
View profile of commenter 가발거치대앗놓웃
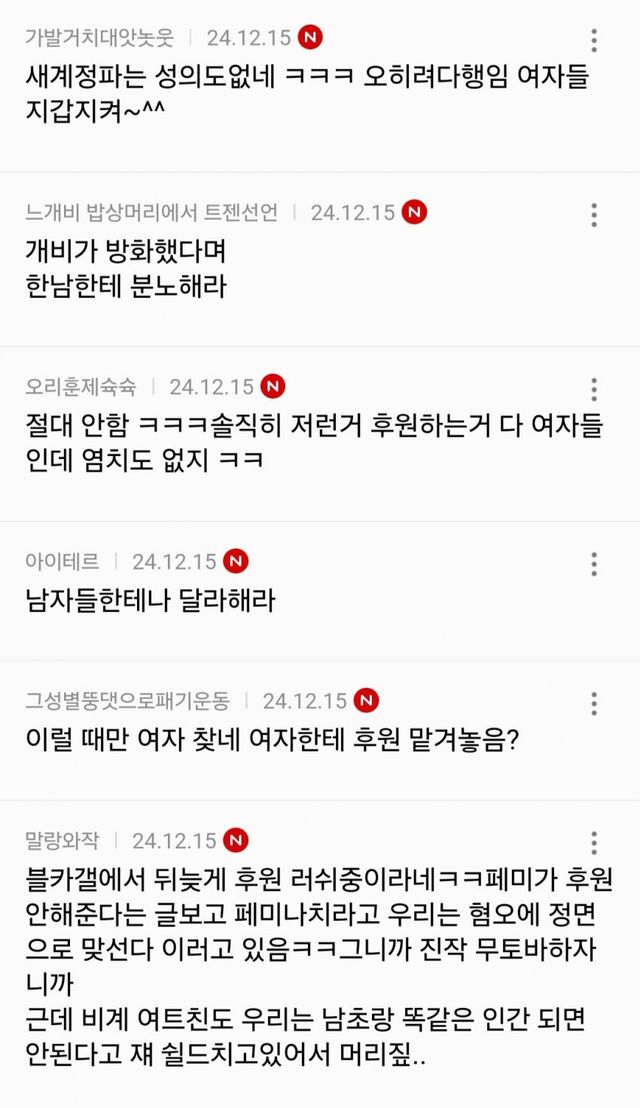tap(100, 38)
